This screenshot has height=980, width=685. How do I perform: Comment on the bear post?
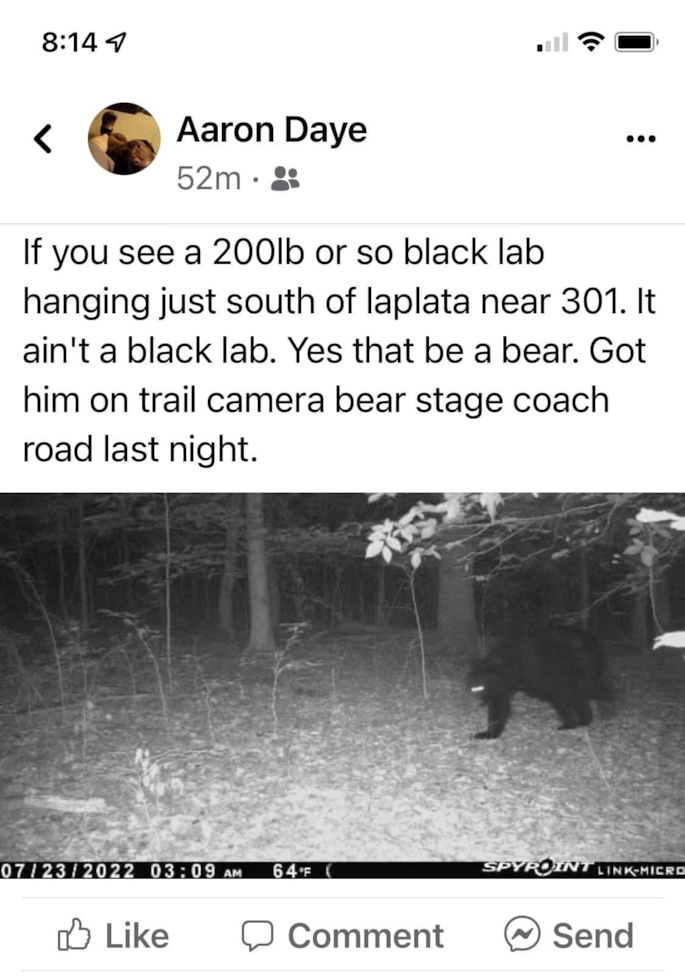point(342,936)
